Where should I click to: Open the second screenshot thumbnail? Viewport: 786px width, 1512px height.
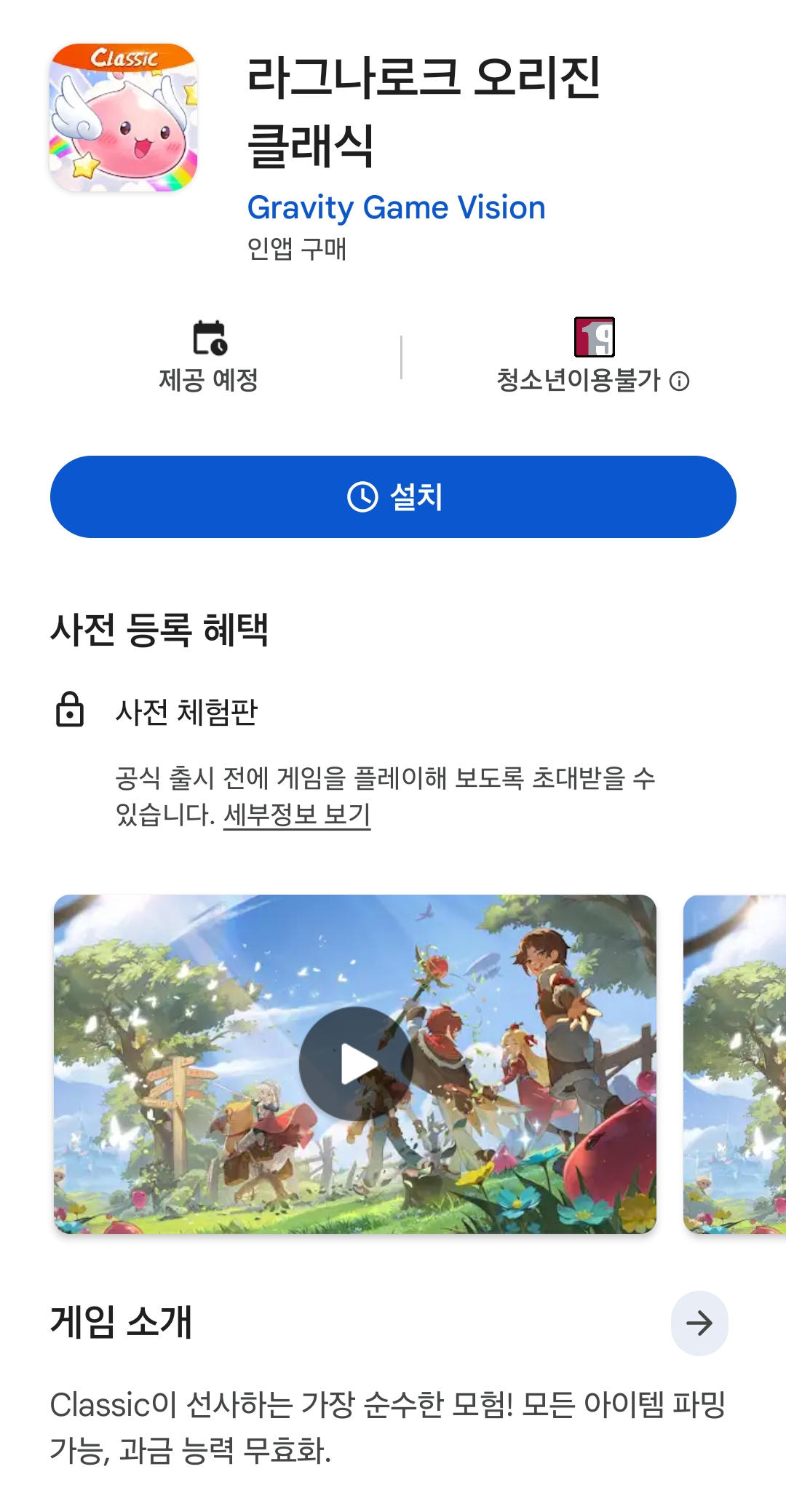point(735,1064)
